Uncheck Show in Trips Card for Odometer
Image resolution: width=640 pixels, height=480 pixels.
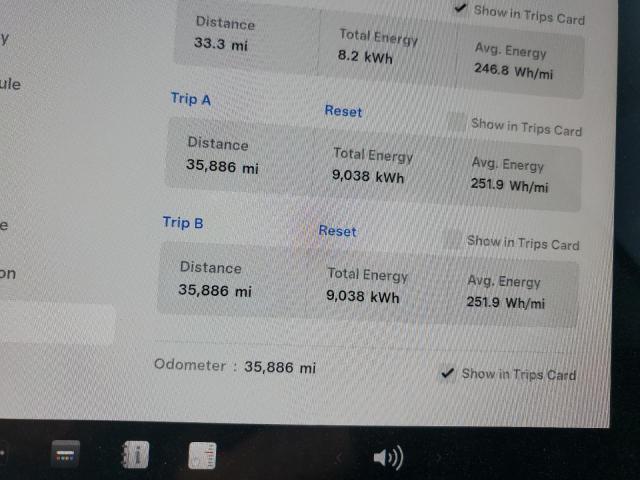click(448, 373)
